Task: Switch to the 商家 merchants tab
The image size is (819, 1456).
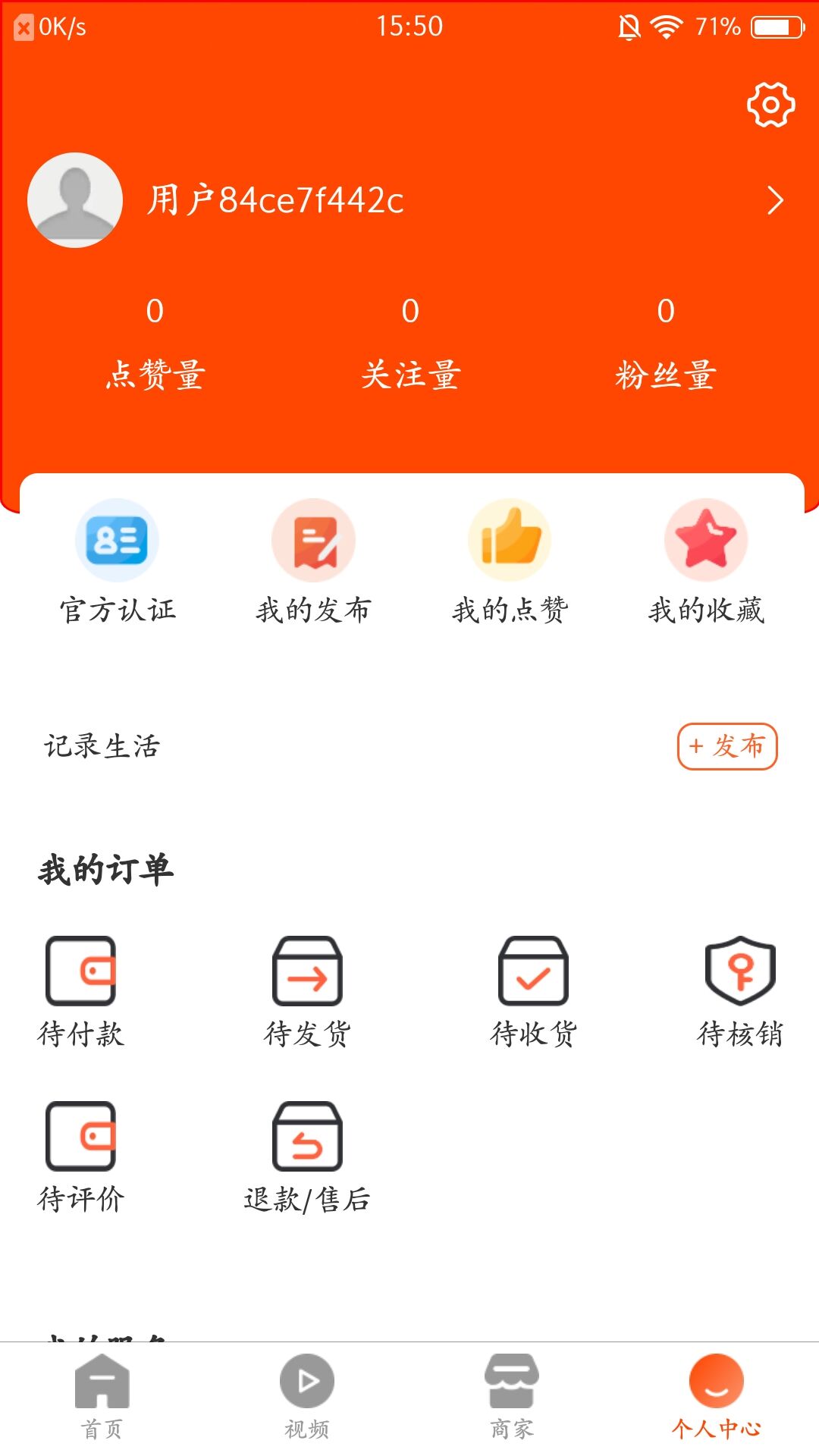Action: 512,1397
